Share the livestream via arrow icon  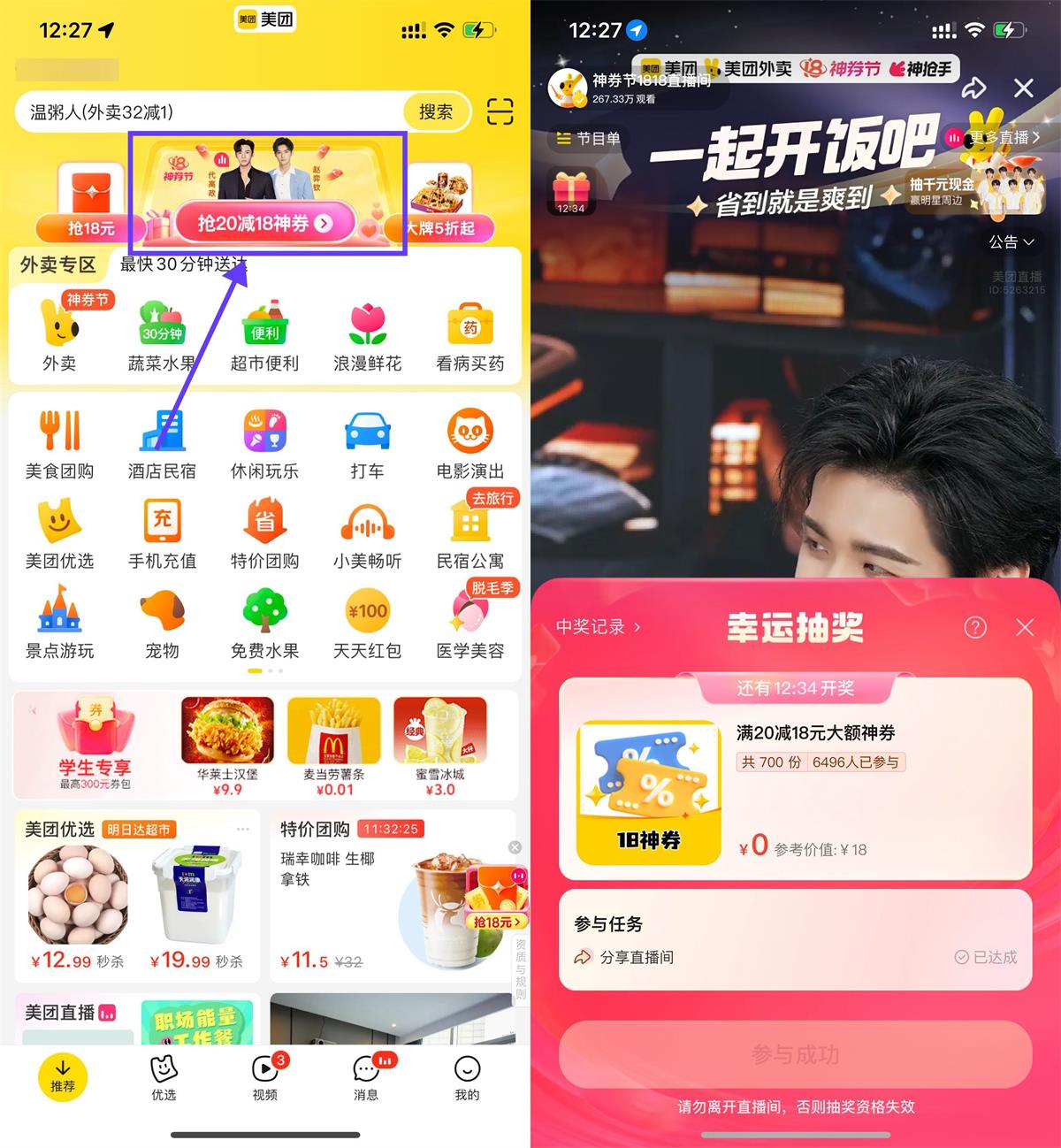pyautogui.click(x=973, y=88)
